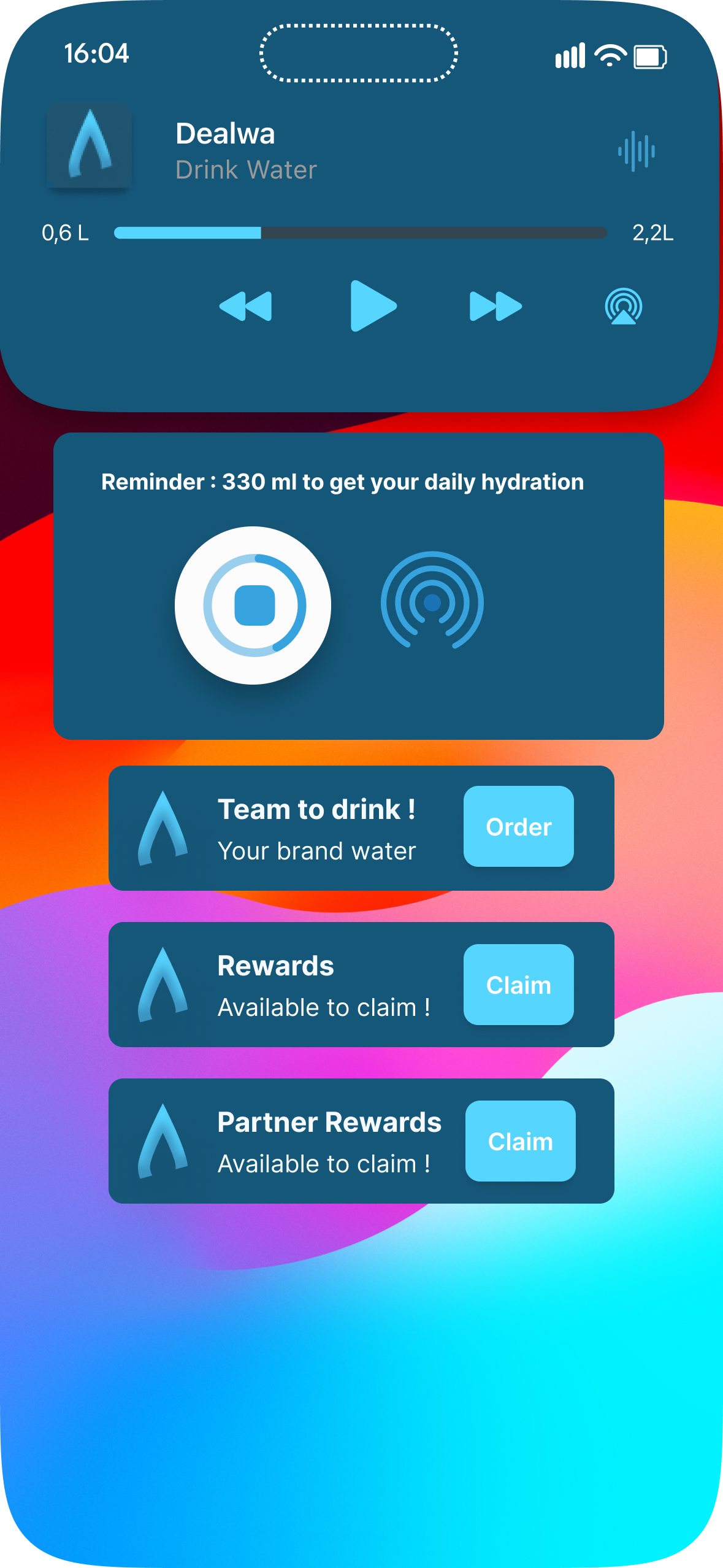Tap the broadcast signal icon in the reminder card
Viewport: 723px width, 1568px height.
(x=432, y=601)
